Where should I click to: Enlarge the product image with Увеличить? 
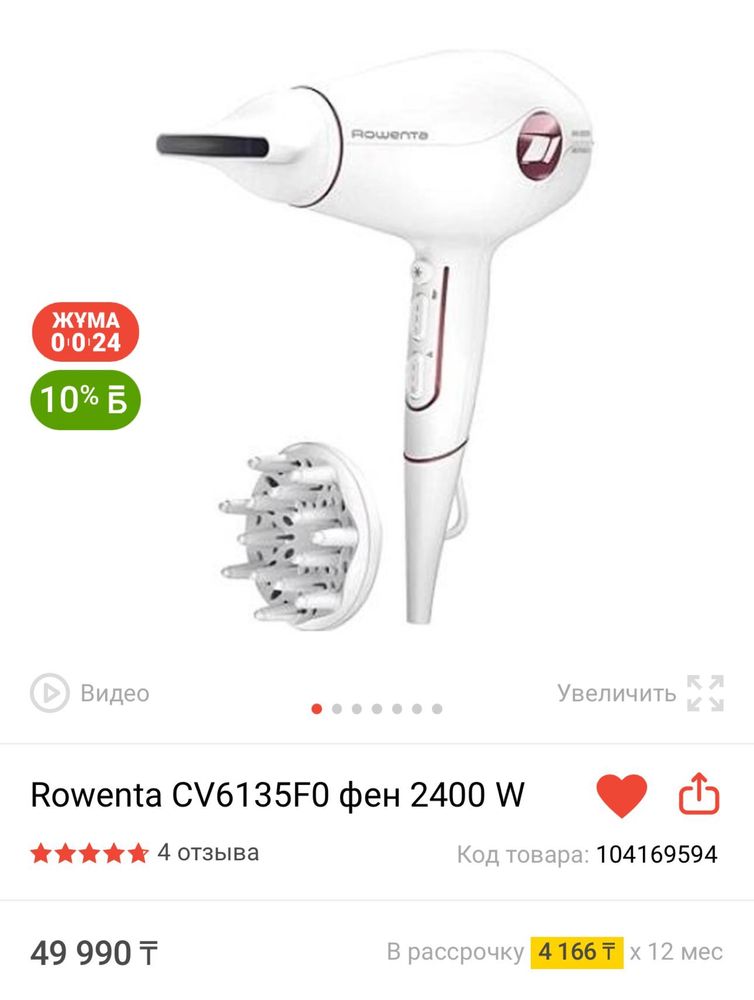click(x=640, y=692)
